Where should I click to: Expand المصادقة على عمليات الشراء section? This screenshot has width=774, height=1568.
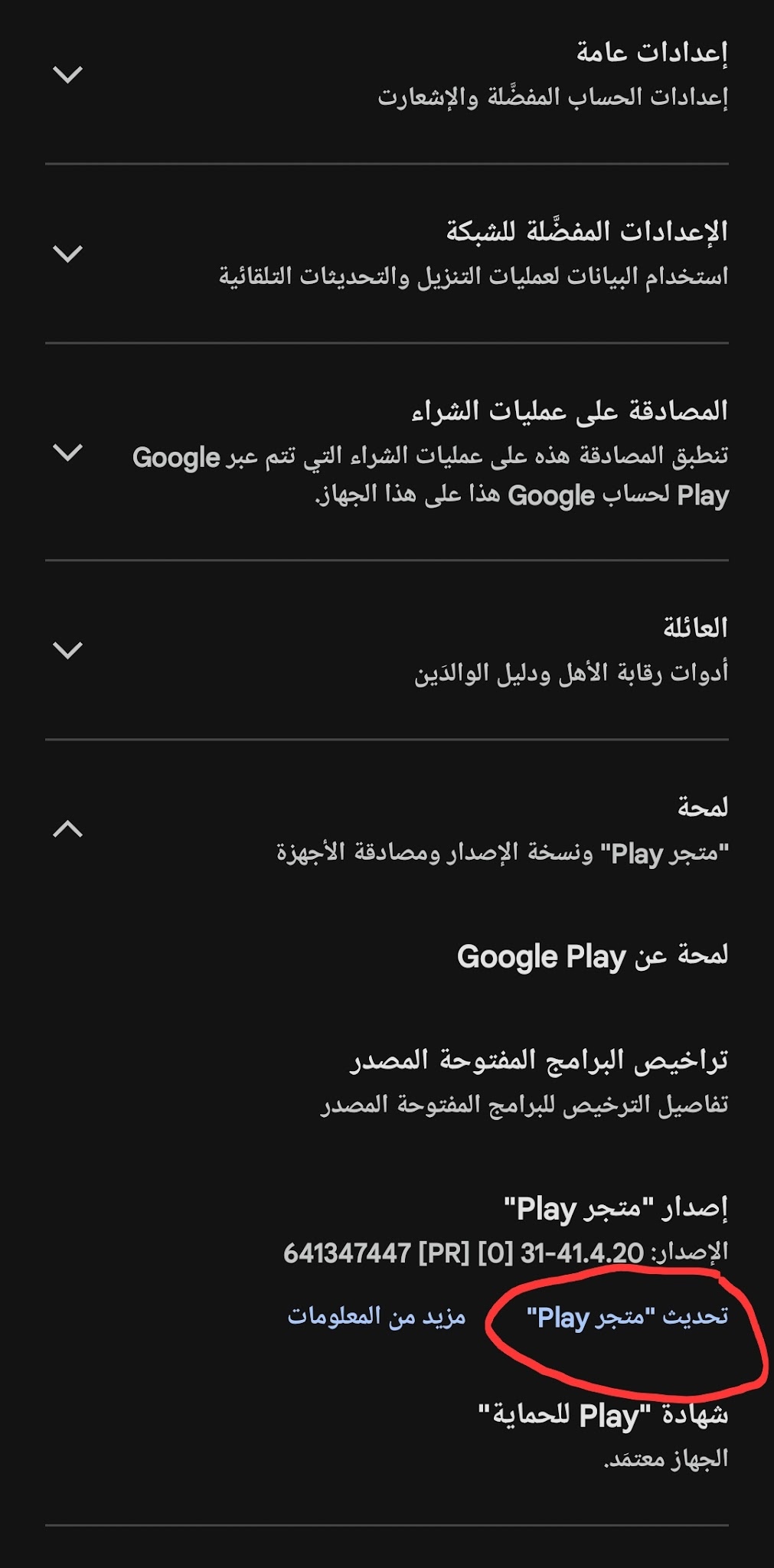[x=387, y=452]
